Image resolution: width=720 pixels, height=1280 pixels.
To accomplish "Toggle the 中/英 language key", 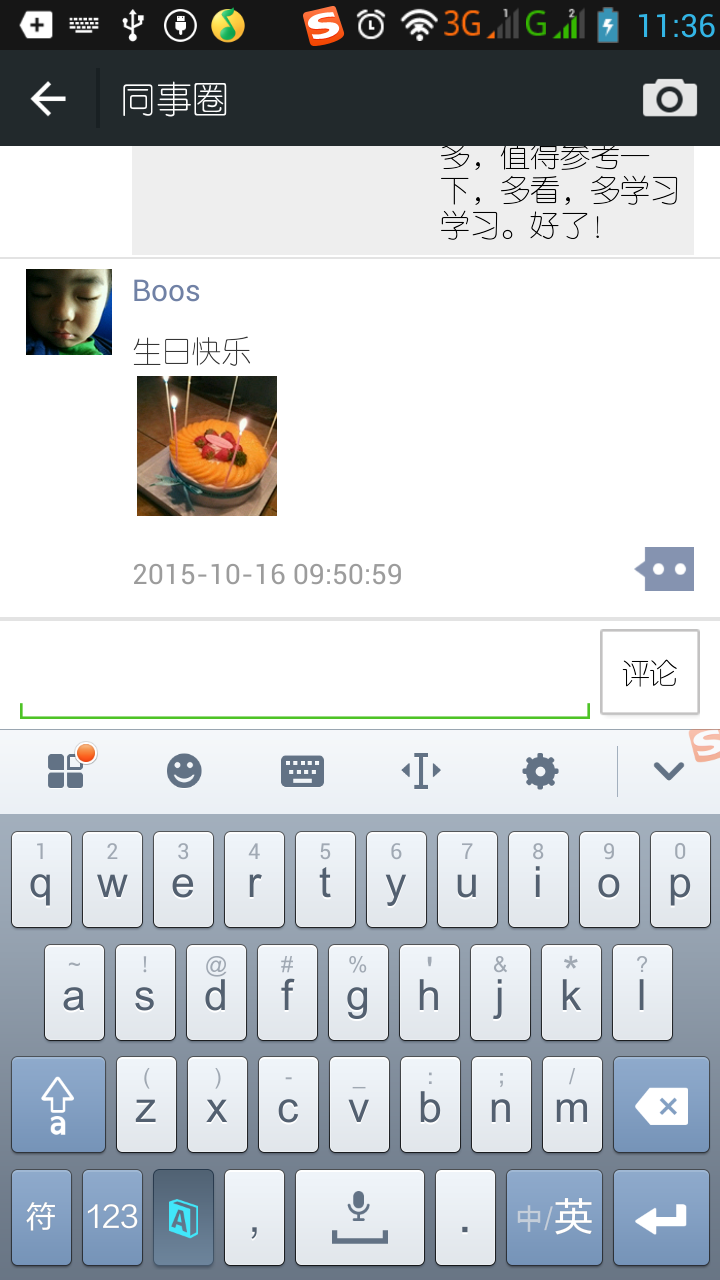I will [x=554, y=1217].
